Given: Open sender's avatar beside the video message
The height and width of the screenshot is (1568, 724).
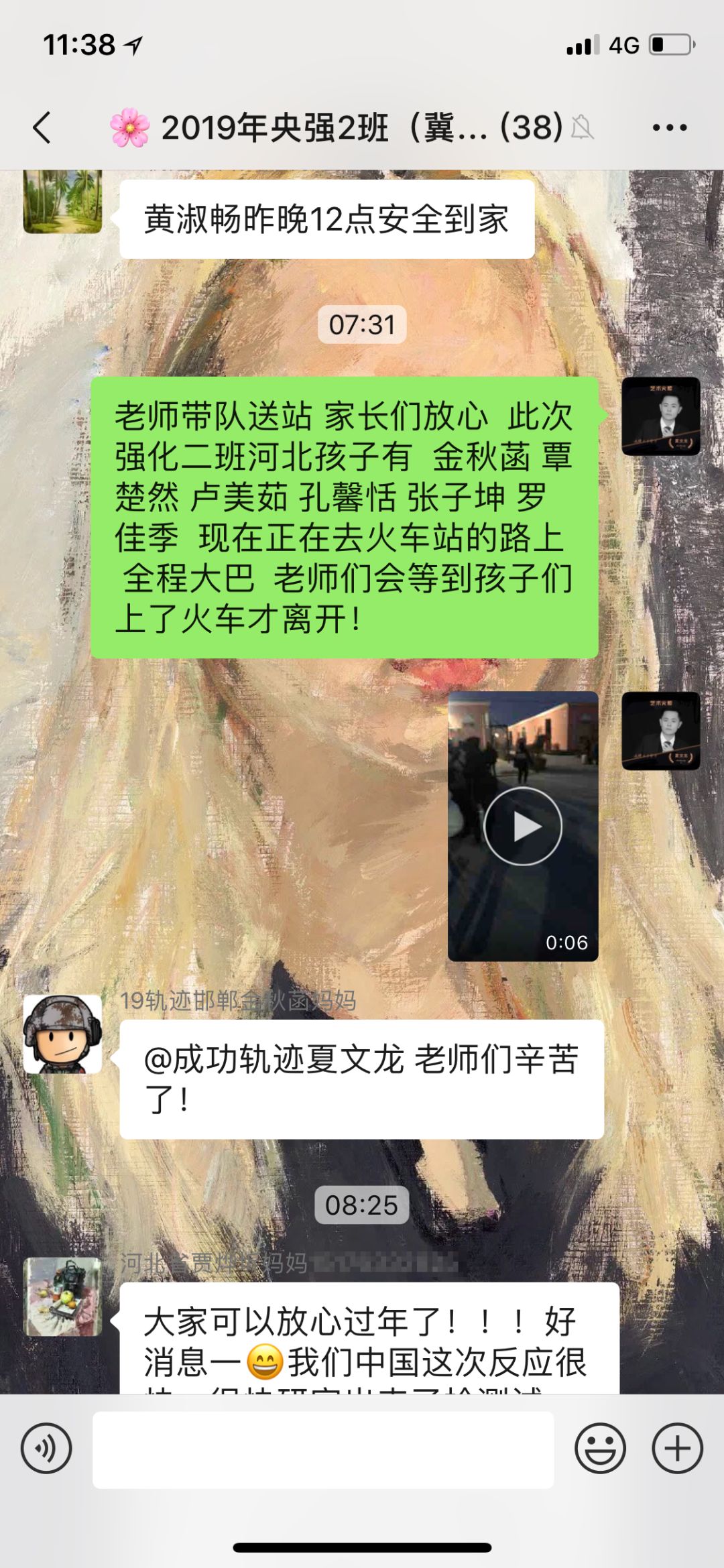Looking at the screenshot, I should tap(660, 730).
